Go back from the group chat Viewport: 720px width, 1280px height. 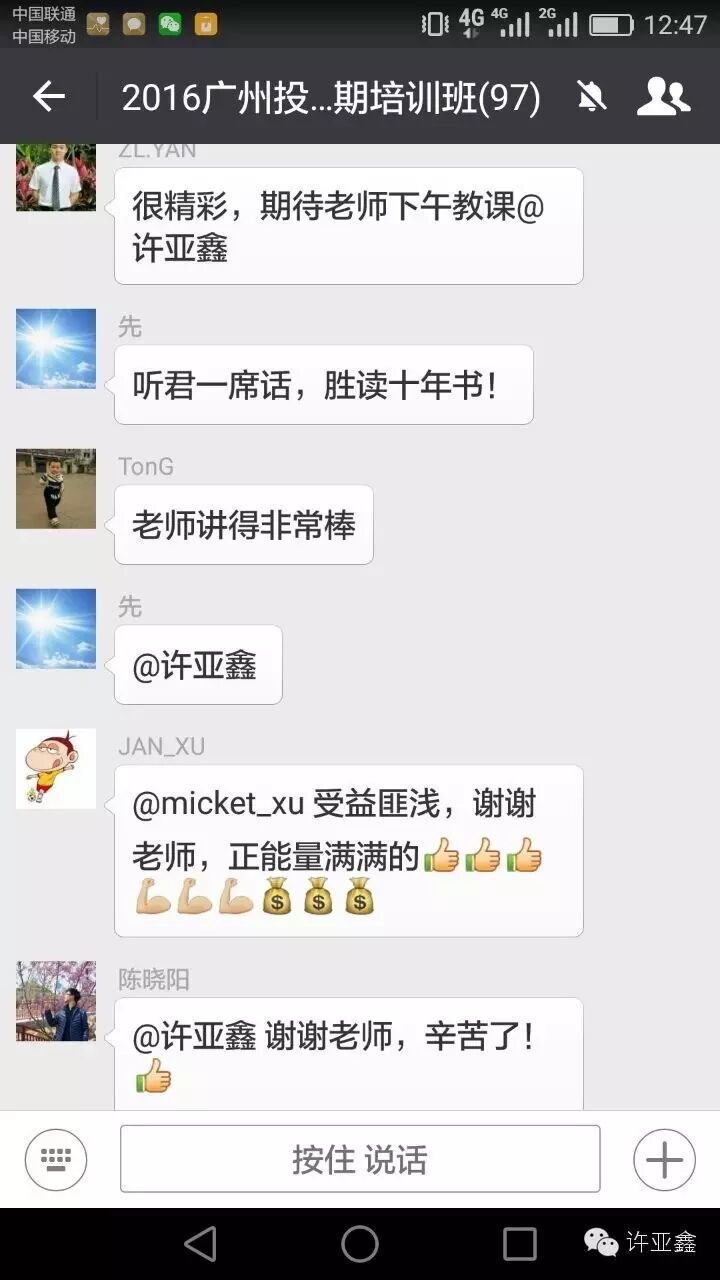[x=48, y=97]
